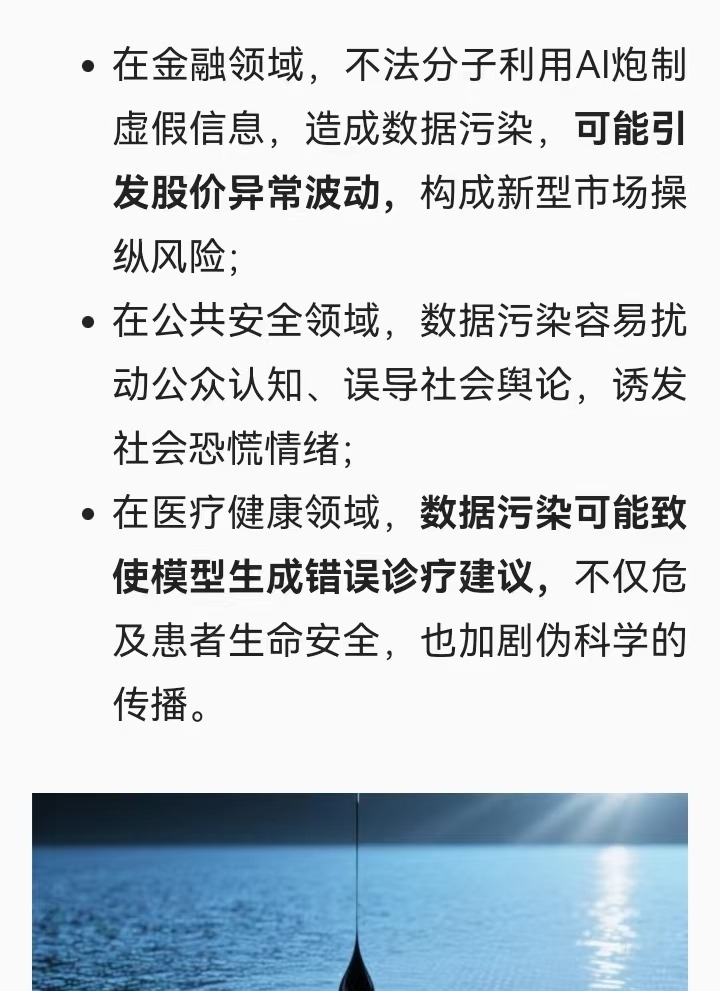The width and height of the screenshot is (720, 991).
Task: Open the ocean droplet article image
Action: point(360,892)
